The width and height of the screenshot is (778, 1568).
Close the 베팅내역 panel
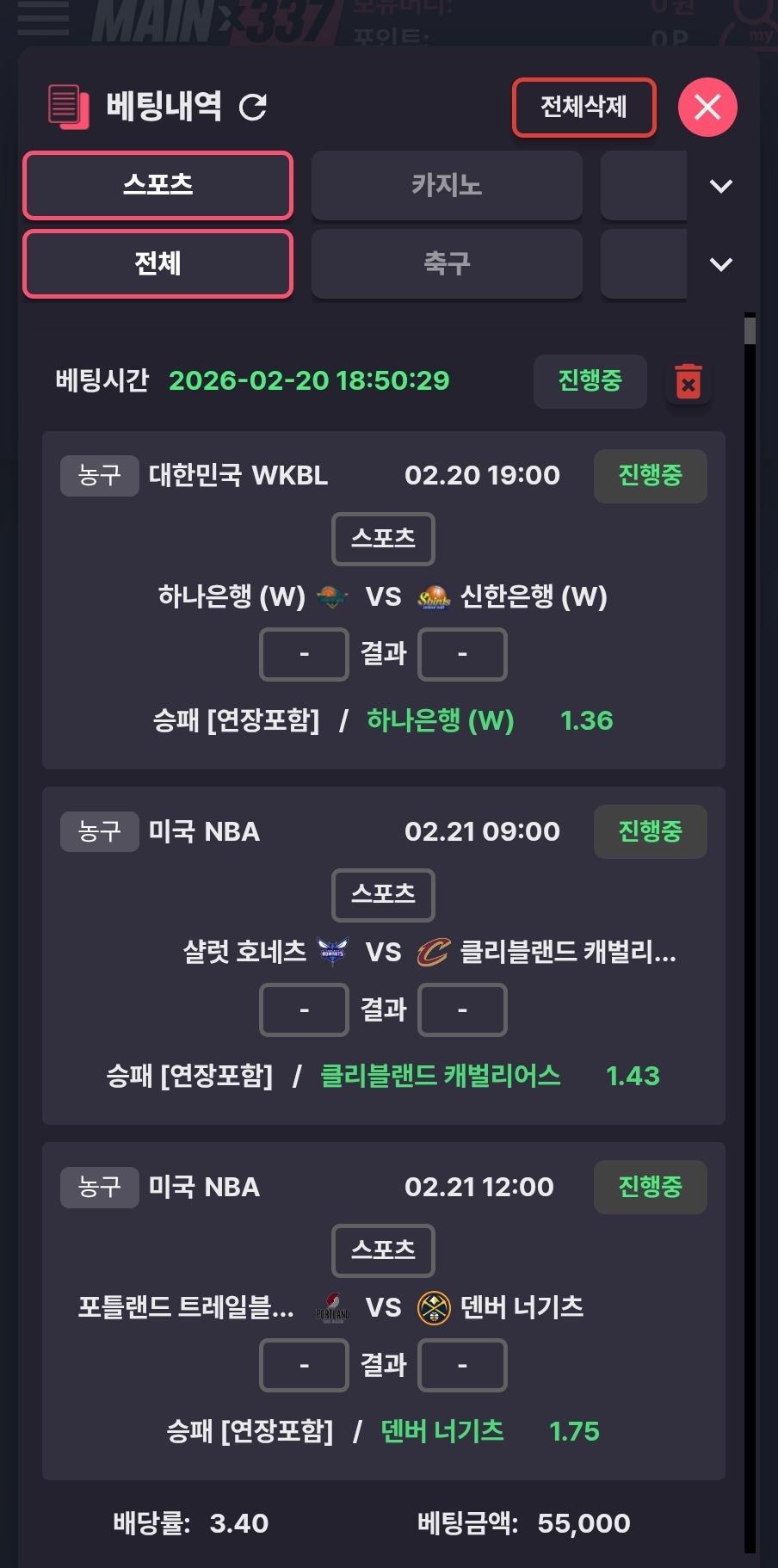click(707, 108)
